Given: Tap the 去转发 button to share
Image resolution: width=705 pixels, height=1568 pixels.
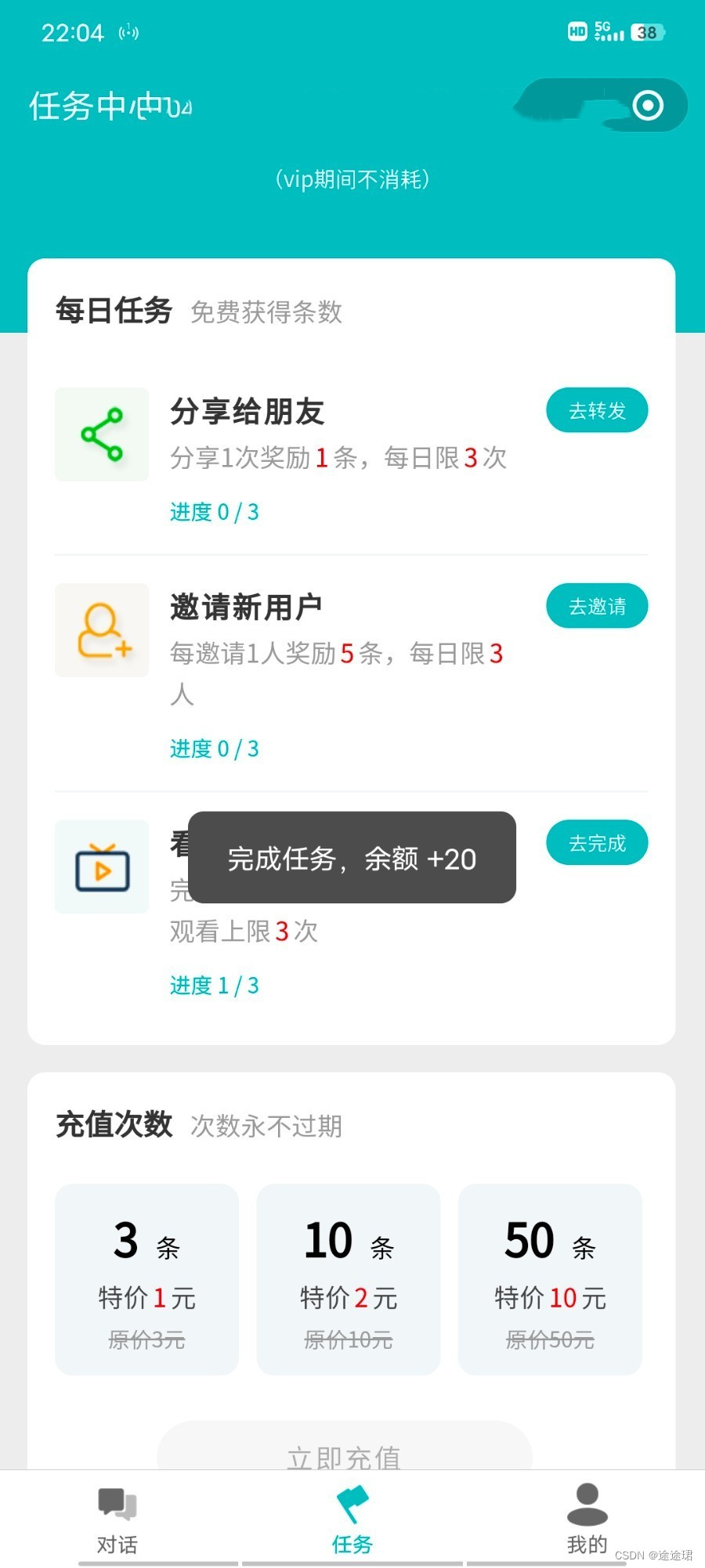Looking at the screenshot, I should 597,410.
